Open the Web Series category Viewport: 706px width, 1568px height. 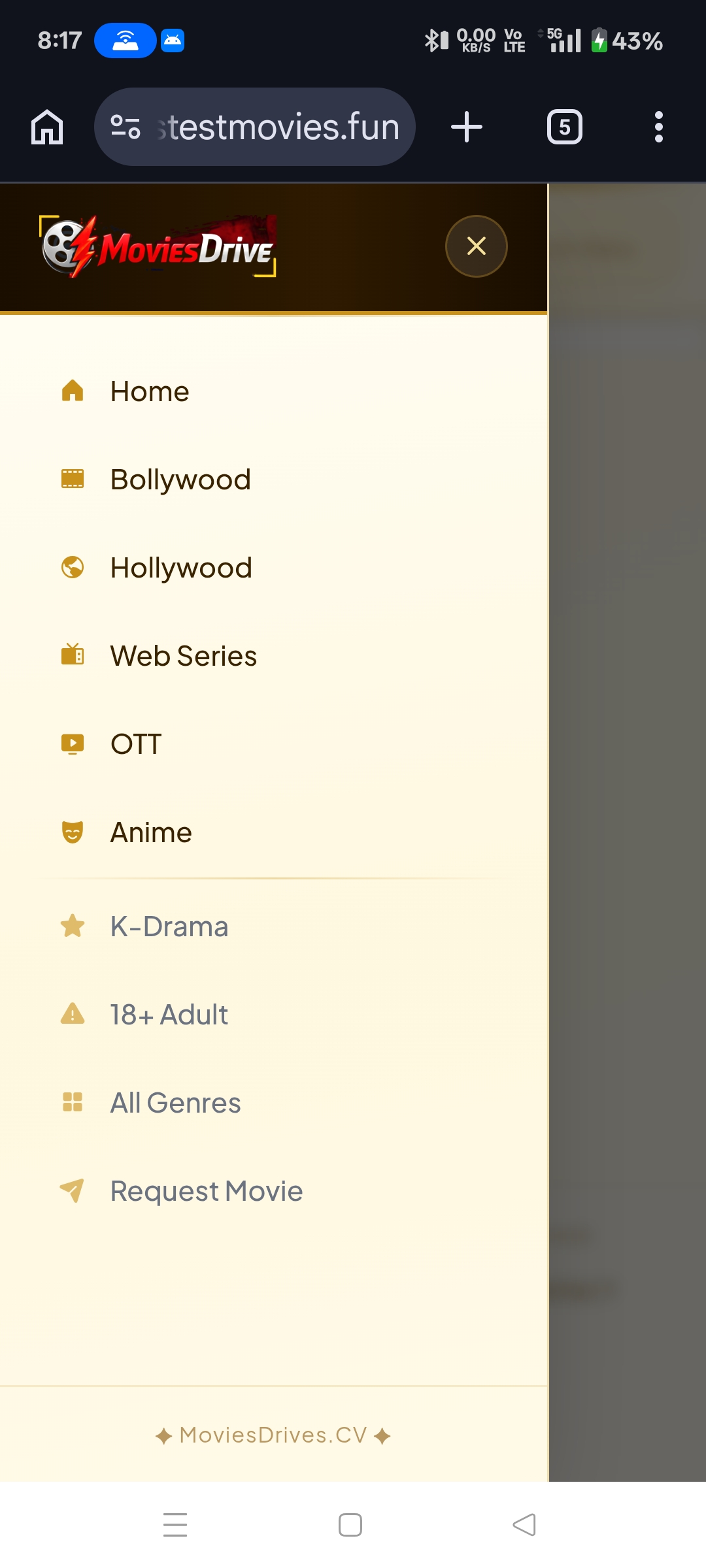coord(183,655)
